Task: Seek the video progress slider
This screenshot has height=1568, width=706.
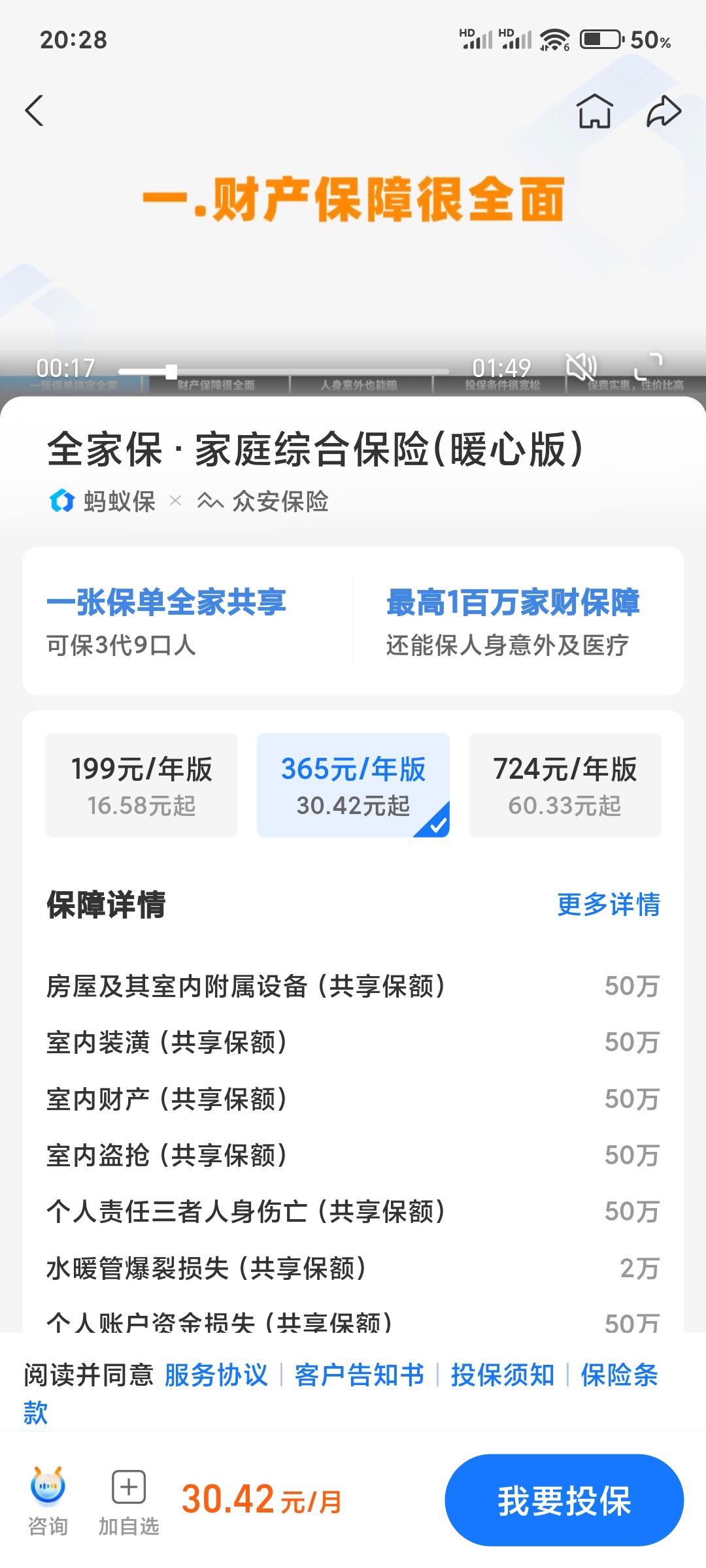Action: [284, 371]
